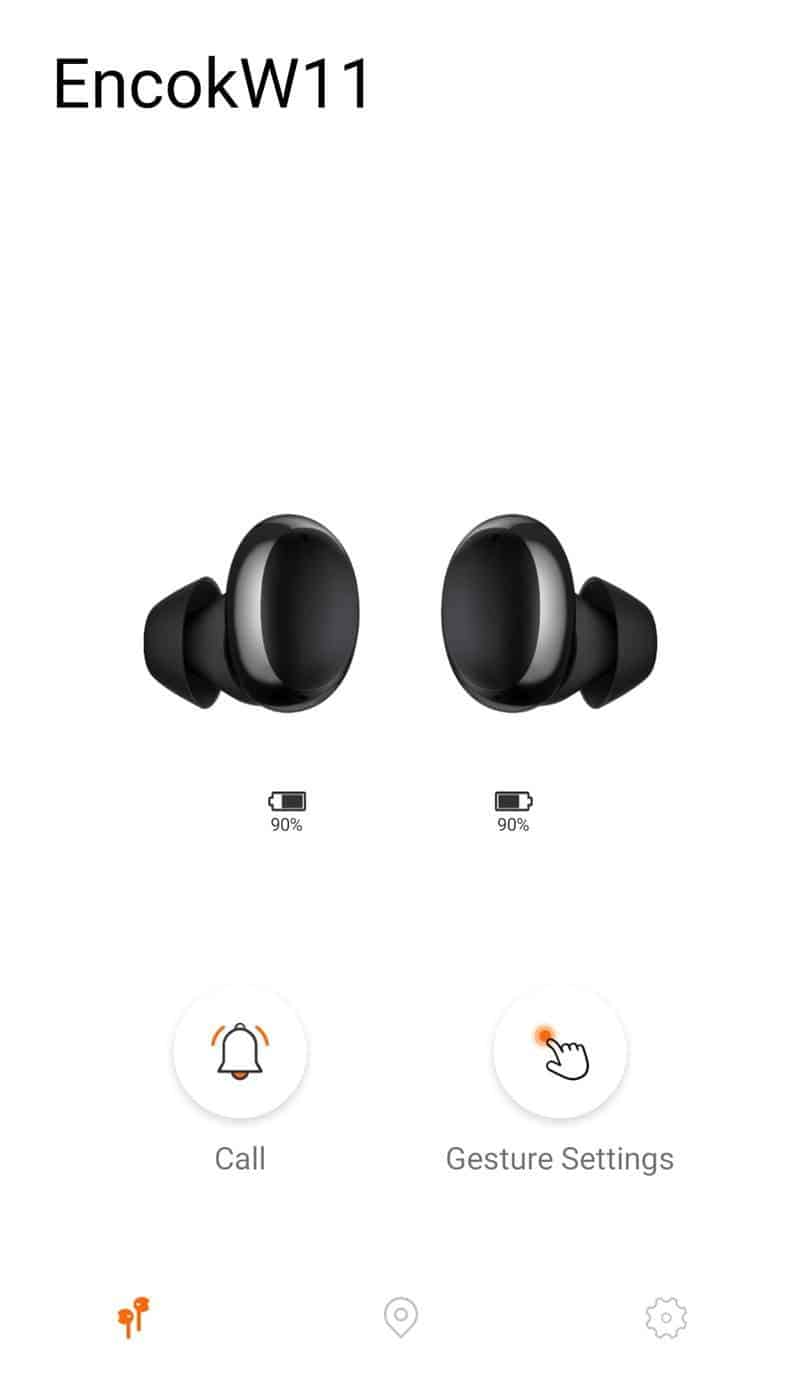Open the location finder tab
The width and height of the screenshot is (800, 1373).
[401, 1317]
